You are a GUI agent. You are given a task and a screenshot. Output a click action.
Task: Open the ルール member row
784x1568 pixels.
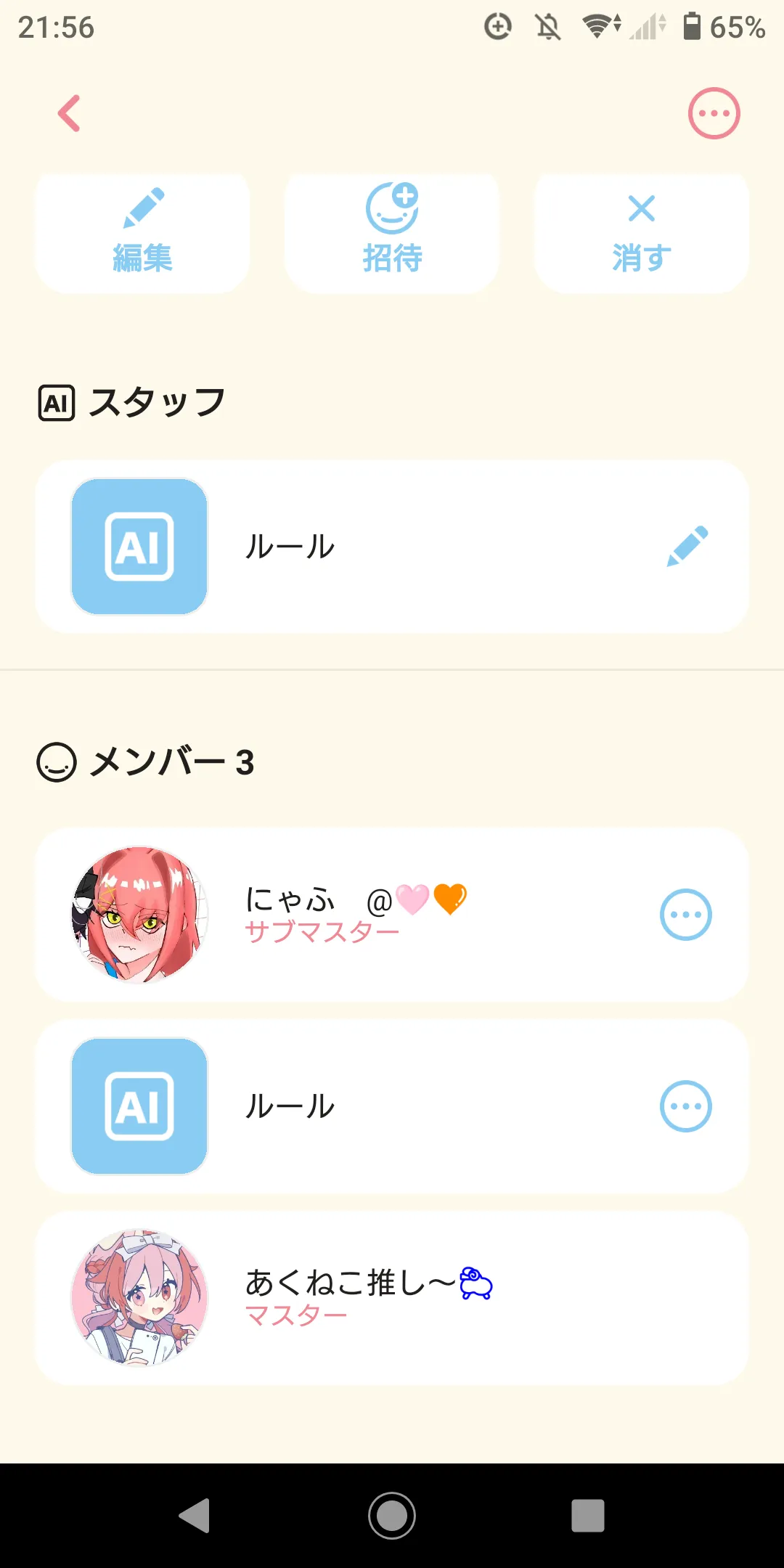(392, 1106)
